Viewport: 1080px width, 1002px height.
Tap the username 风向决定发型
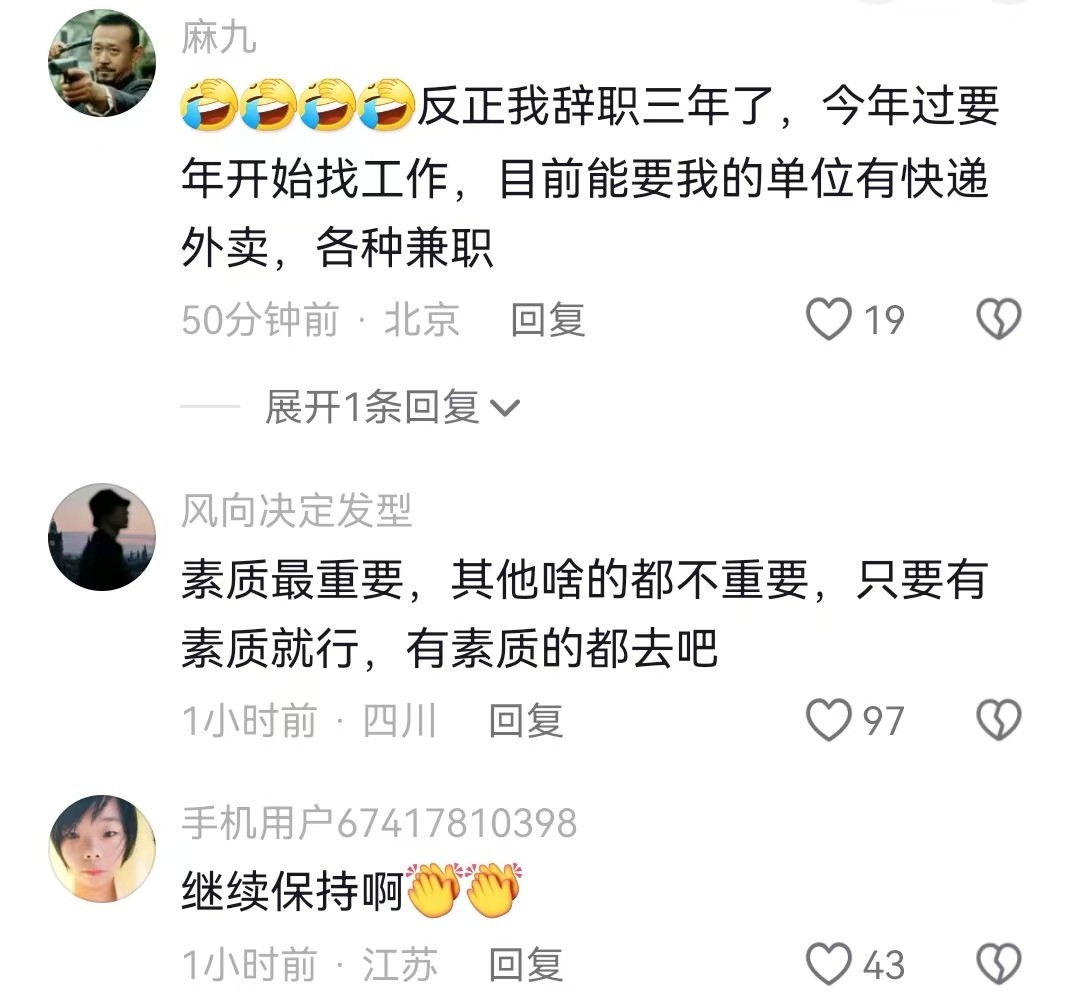tap(296, 512)
